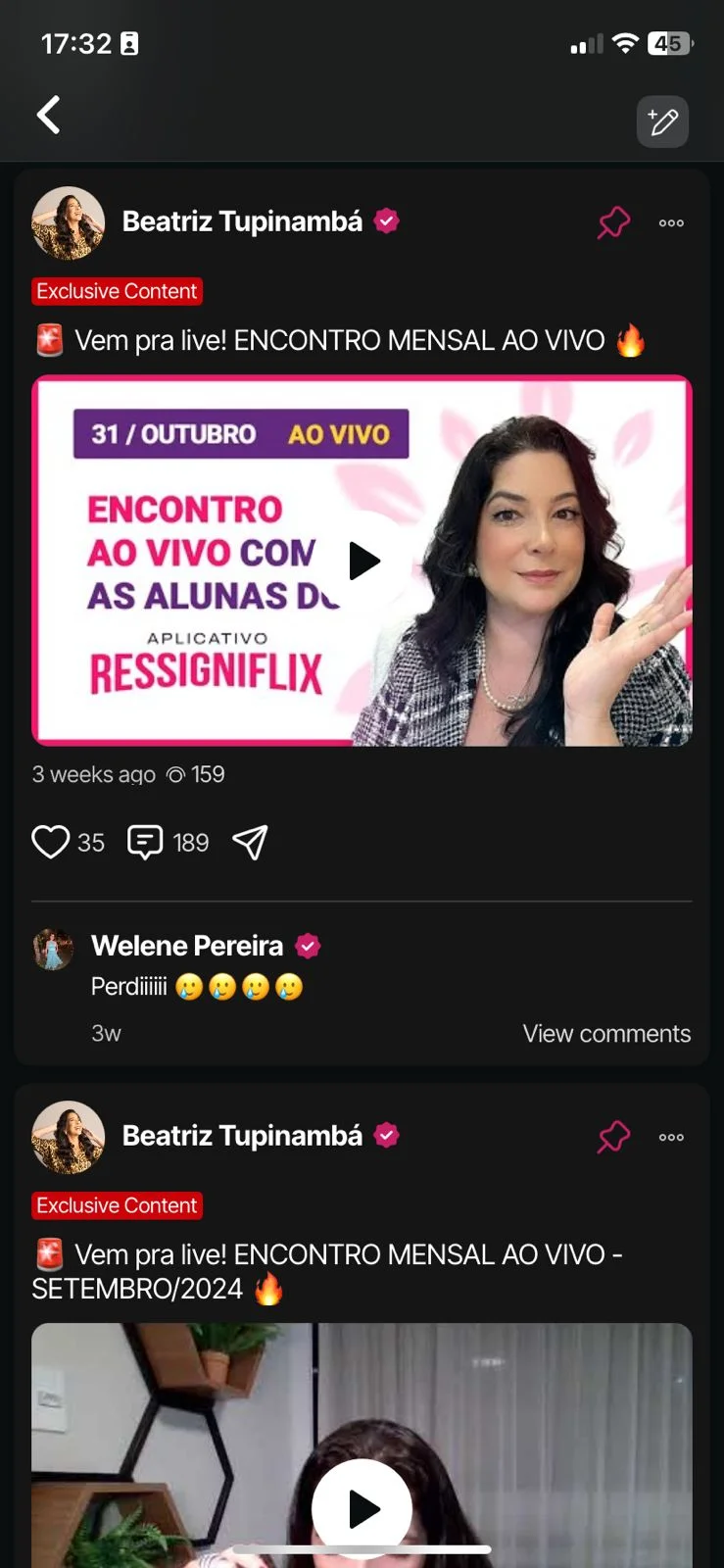Play the Setembro/2024 live video
The image size is (724, 1568).
click(x=362, y=1508)
